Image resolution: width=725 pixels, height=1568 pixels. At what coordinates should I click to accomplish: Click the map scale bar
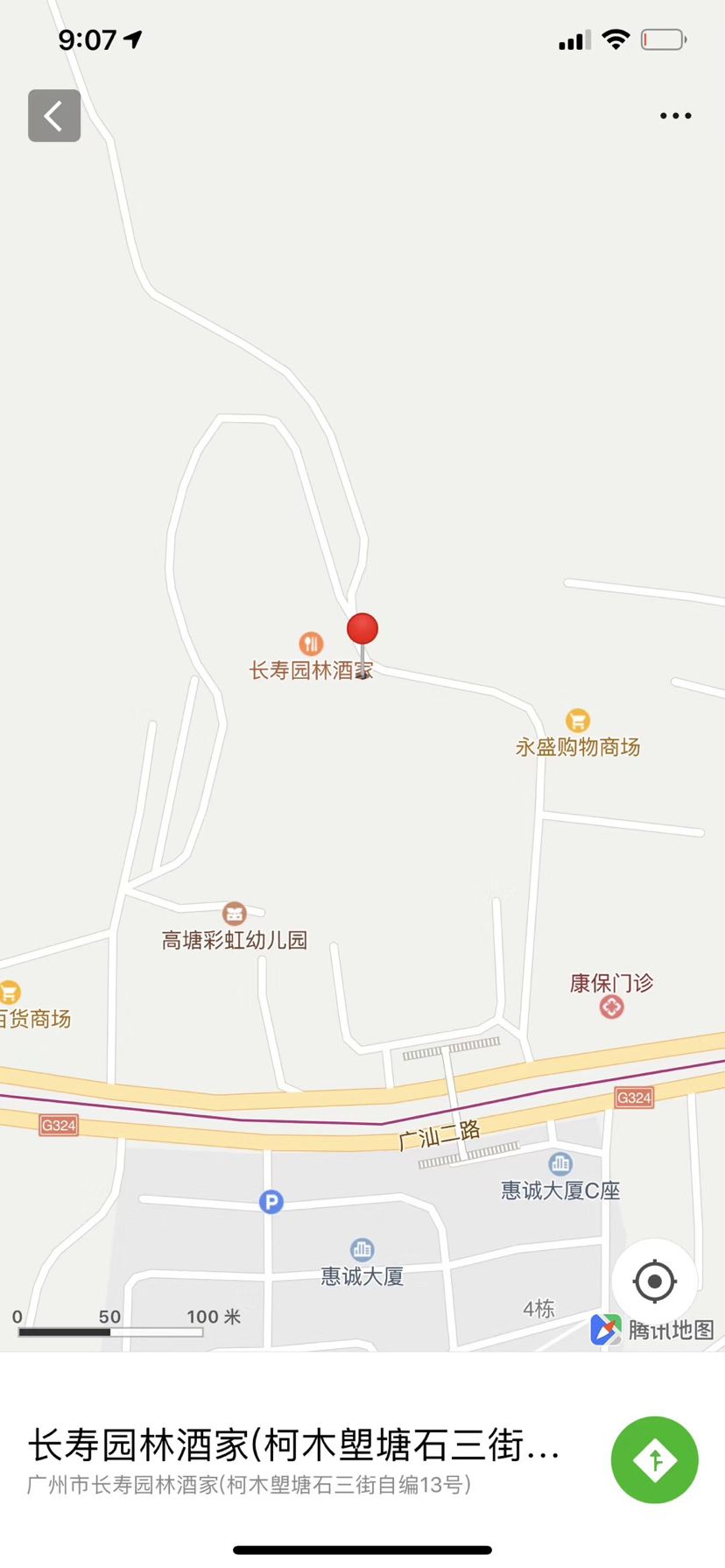(109, 1332)
